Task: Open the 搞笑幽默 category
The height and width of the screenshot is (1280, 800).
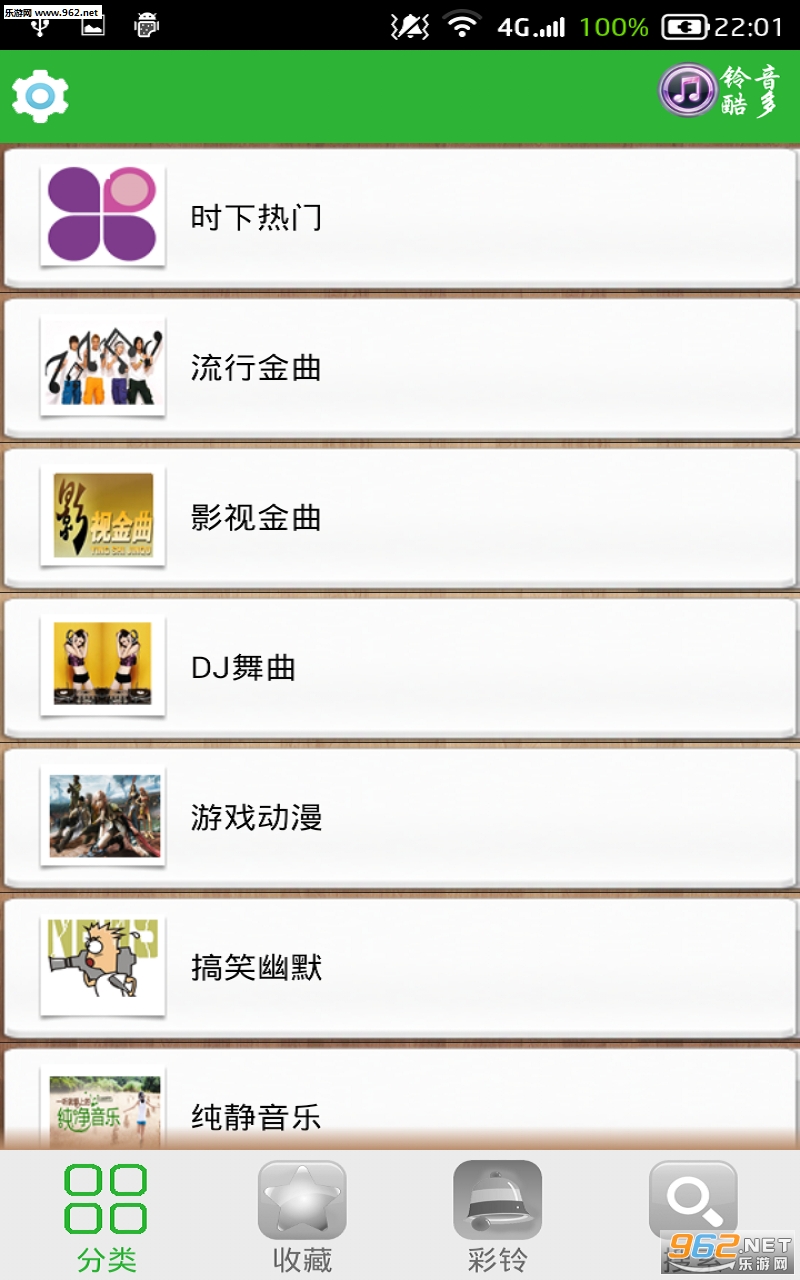Action: pyautogui.click(x=400, y=968)
